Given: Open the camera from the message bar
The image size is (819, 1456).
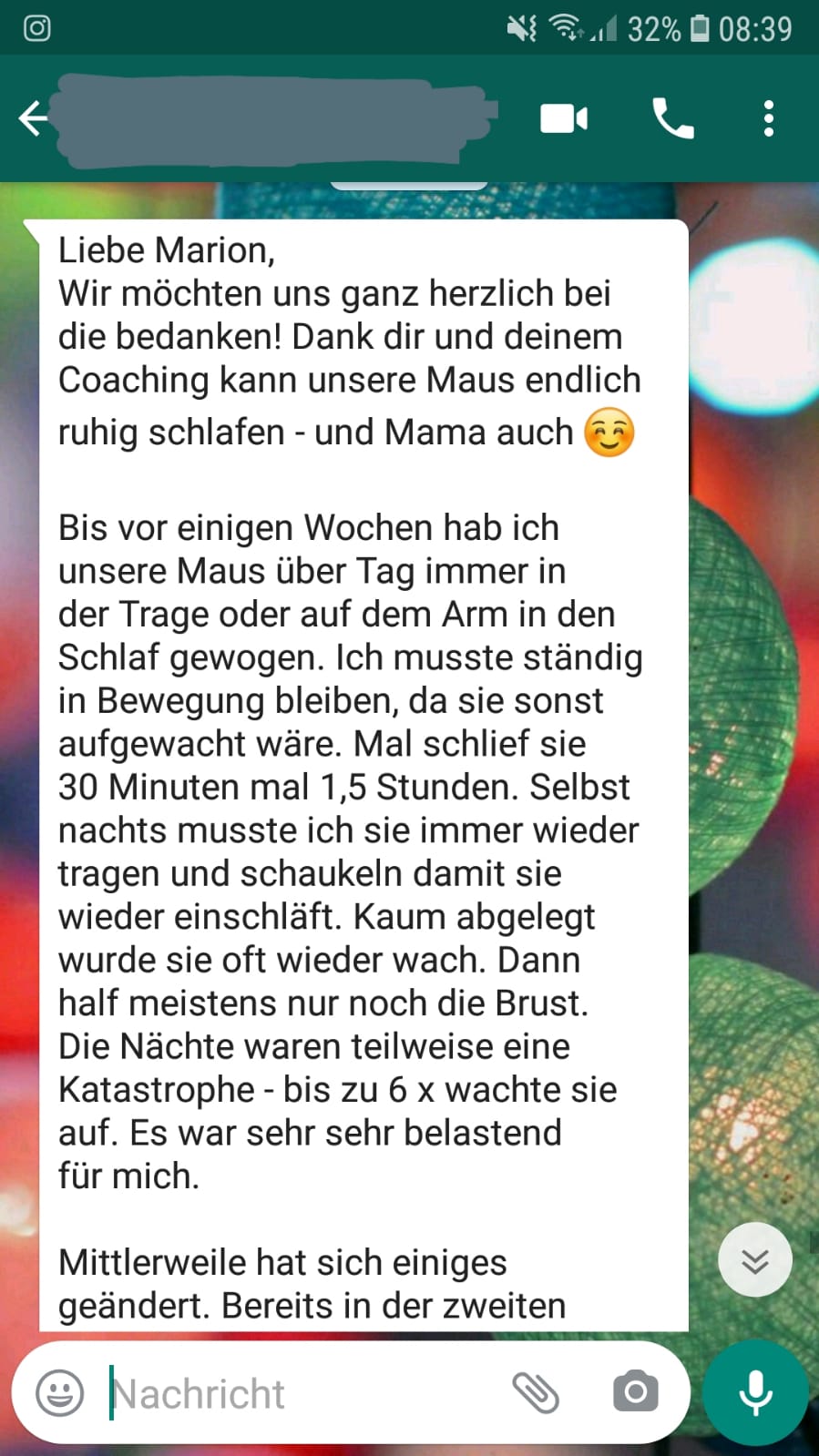Looking at the screenshot, I should click(635, 1393).
